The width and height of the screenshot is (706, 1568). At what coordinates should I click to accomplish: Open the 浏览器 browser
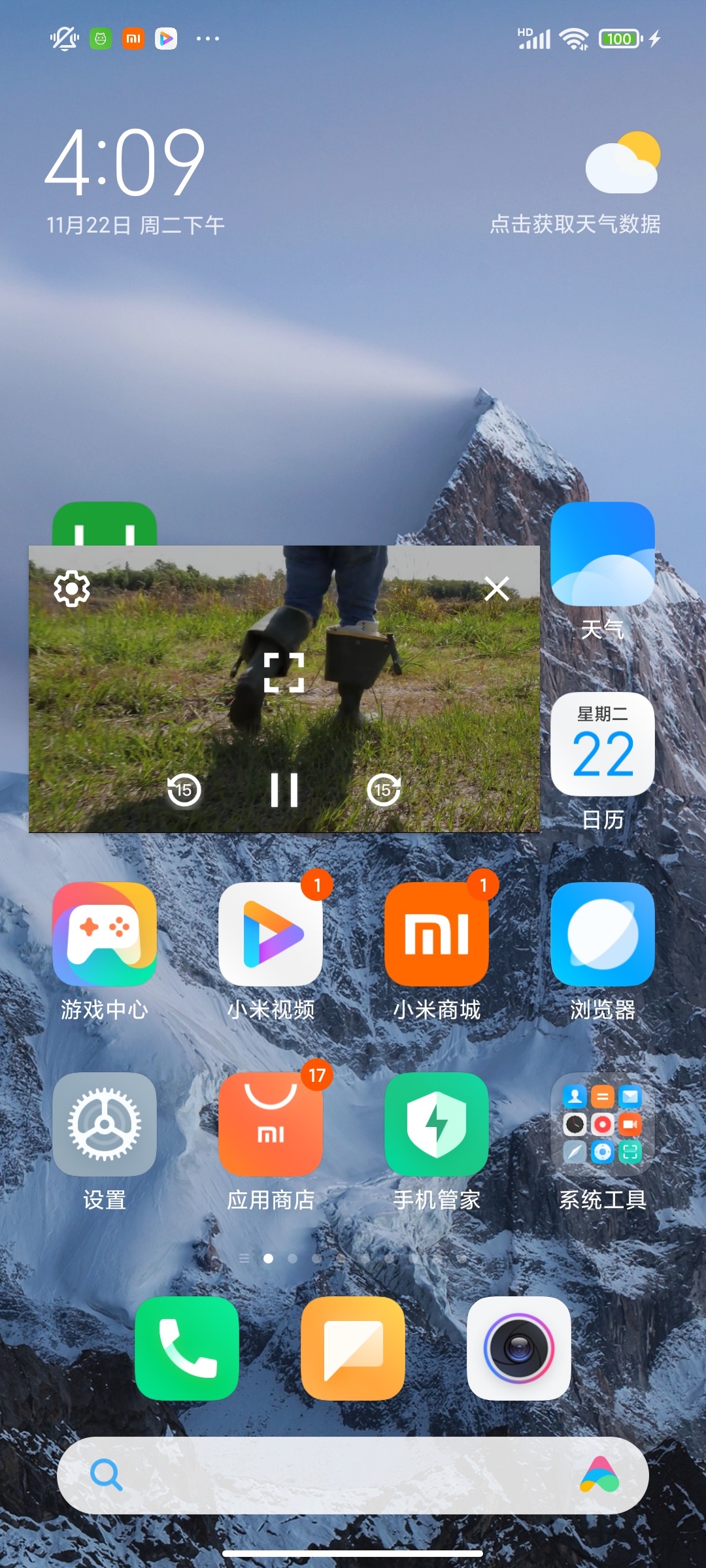tap(602, 934)
